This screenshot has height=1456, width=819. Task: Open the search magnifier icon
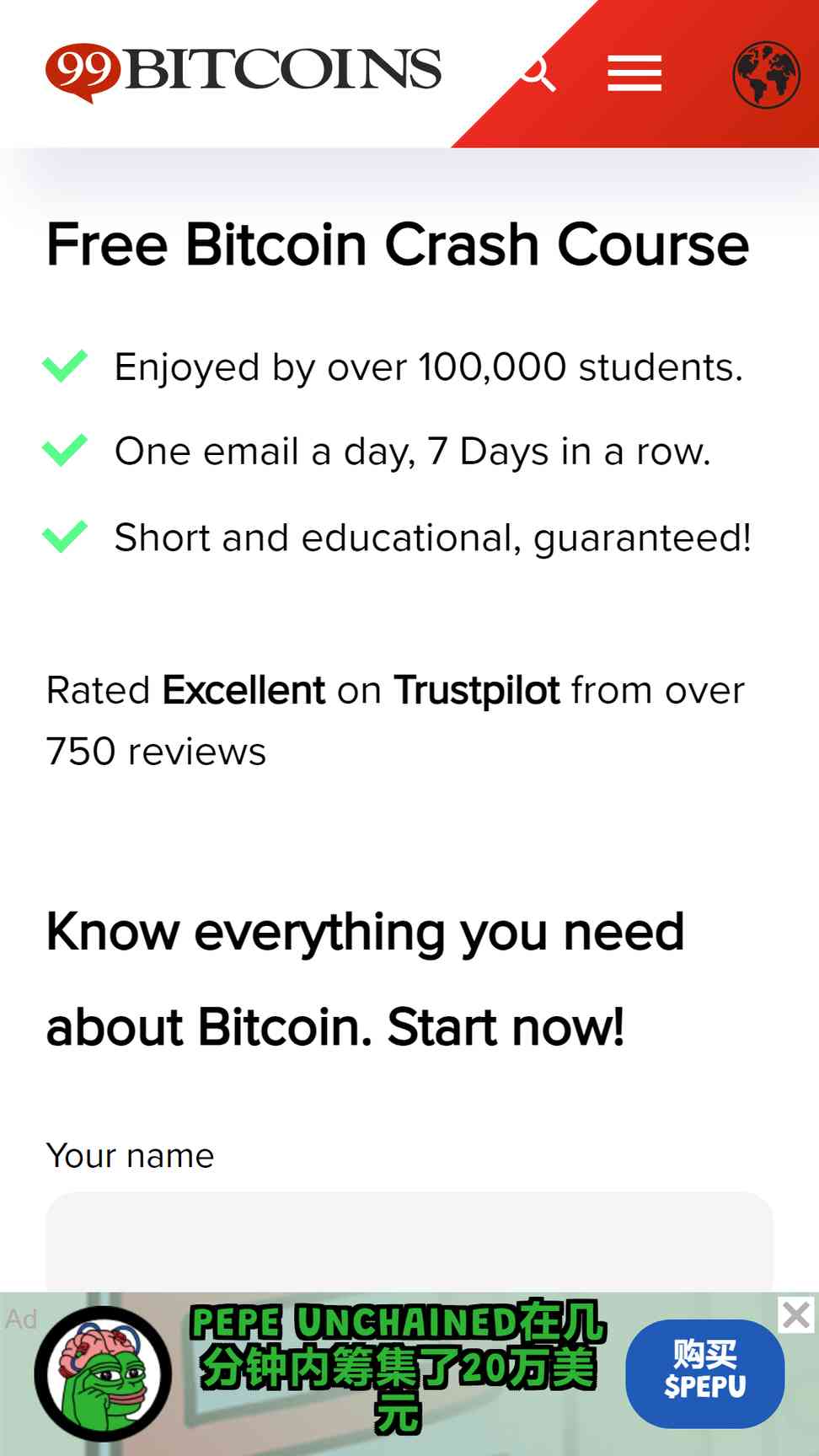pos(537,73)
